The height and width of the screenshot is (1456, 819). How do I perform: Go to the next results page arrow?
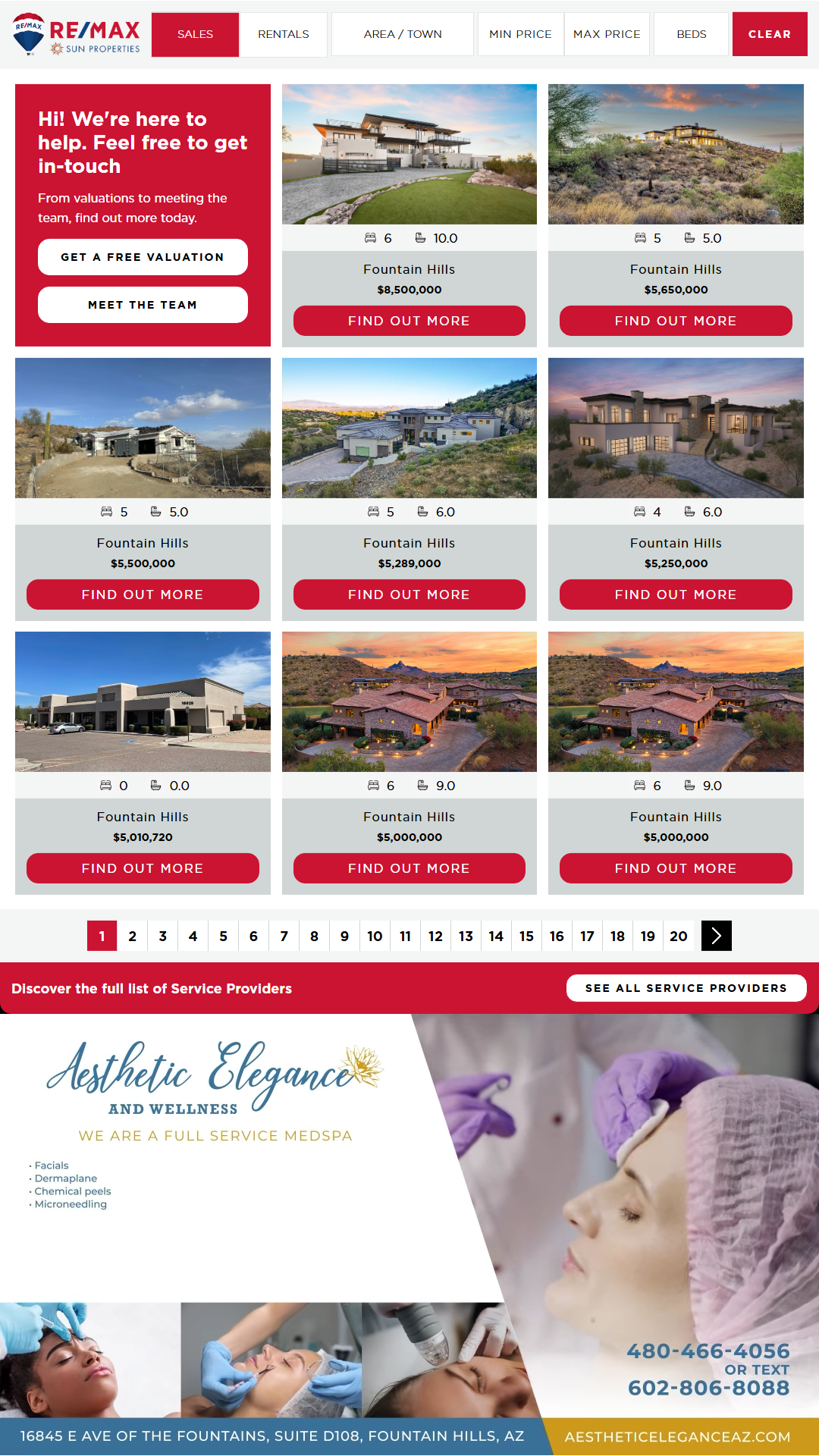(x=716, y=936)
